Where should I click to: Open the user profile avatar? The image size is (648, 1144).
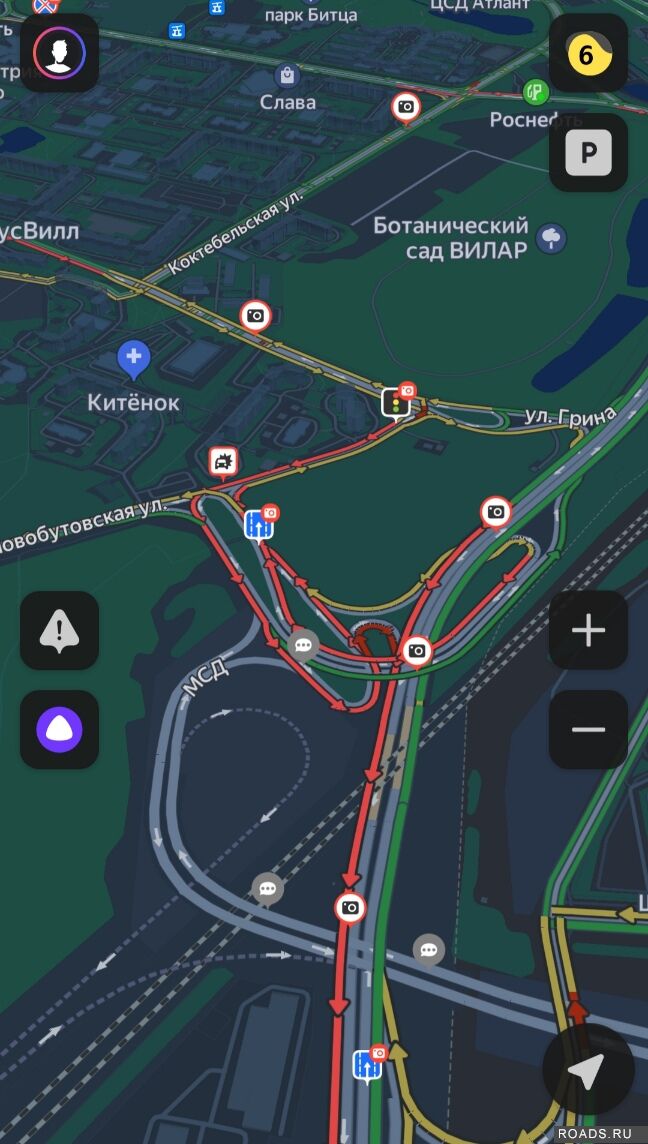click(59, 53)
